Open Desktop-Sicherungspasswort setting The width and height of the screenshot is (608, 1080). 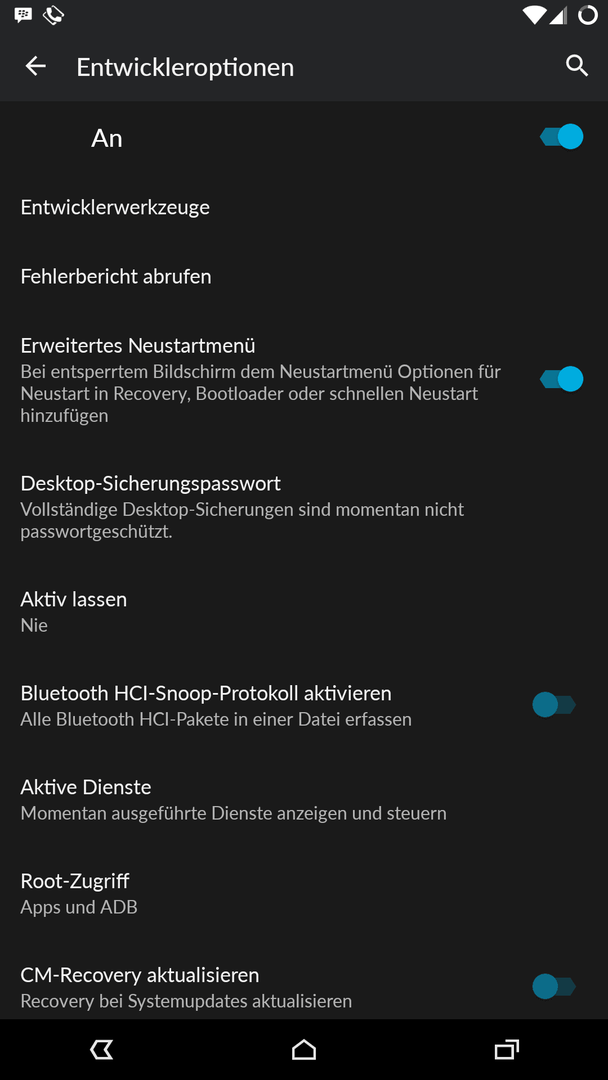coord(304,507)
